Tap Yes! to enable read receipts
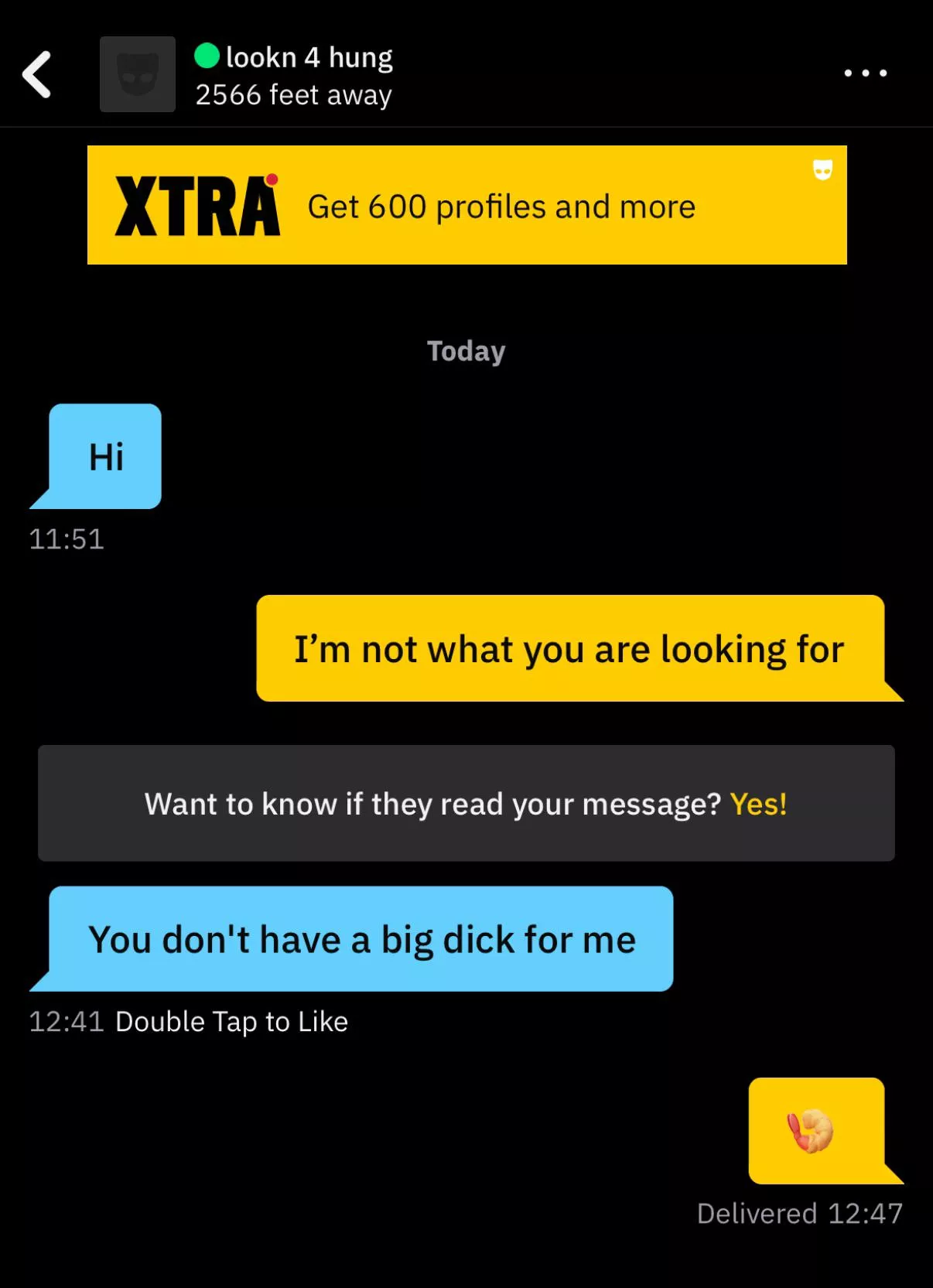This screenshot has width=933, height=1288. [758, 804]
